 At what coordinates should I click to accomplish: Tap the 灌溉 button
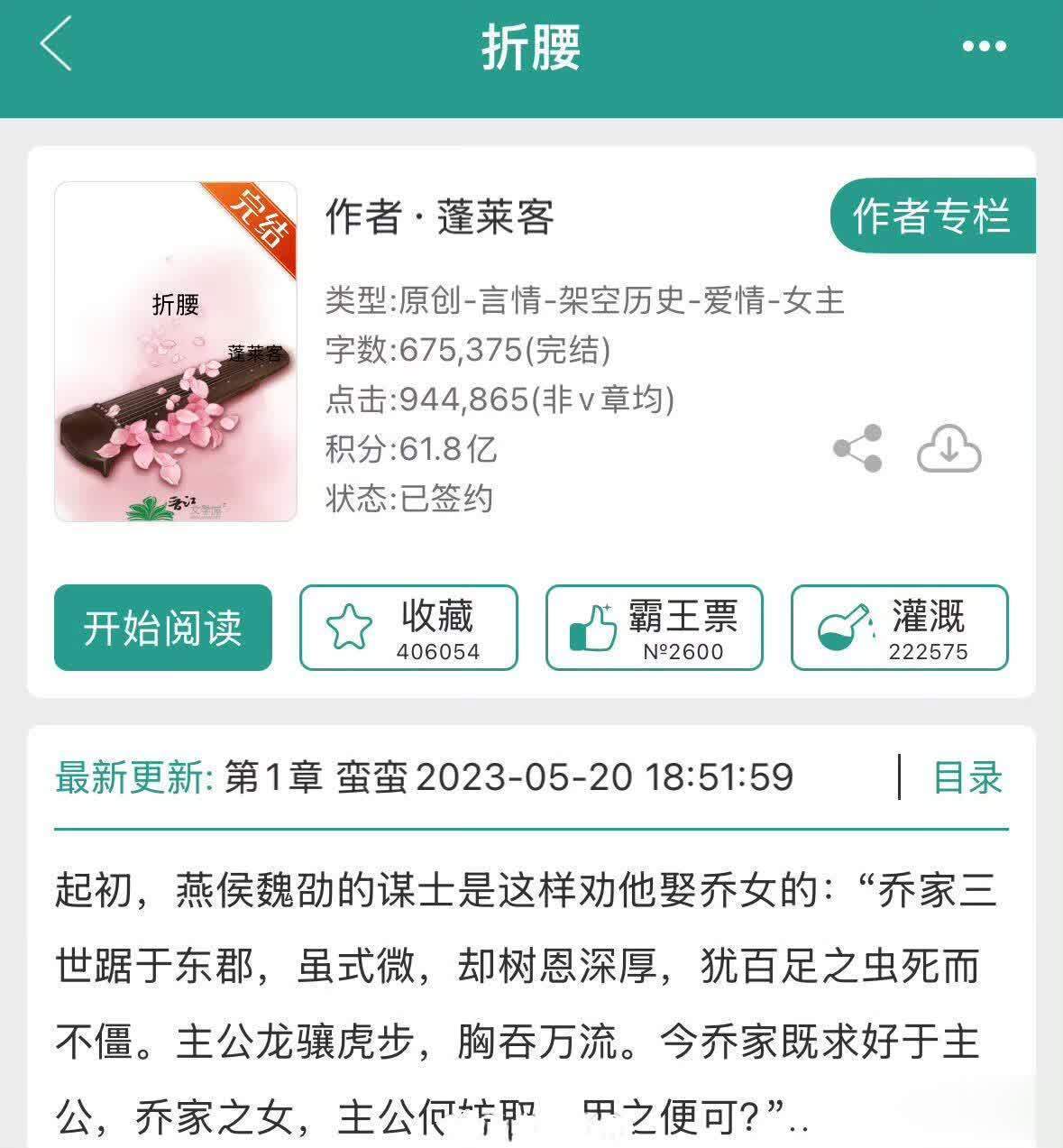coord(899,628)
